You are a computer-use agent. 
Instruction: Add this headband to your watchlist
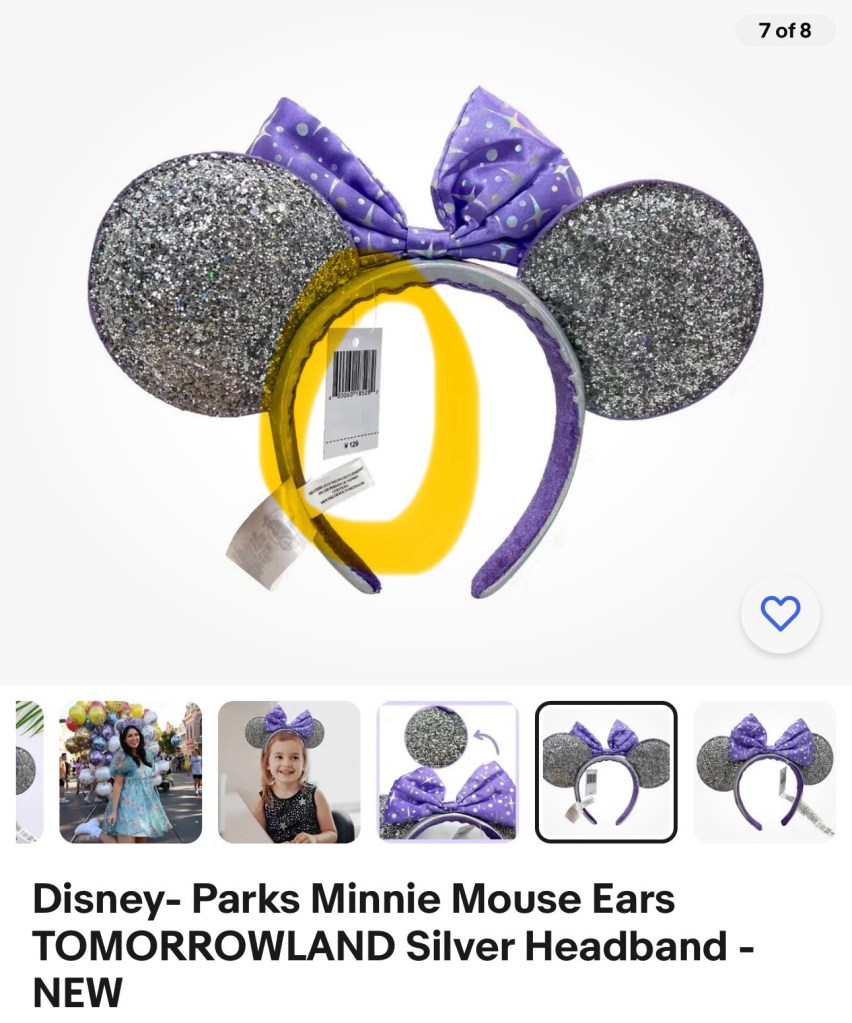pos(780,613)
